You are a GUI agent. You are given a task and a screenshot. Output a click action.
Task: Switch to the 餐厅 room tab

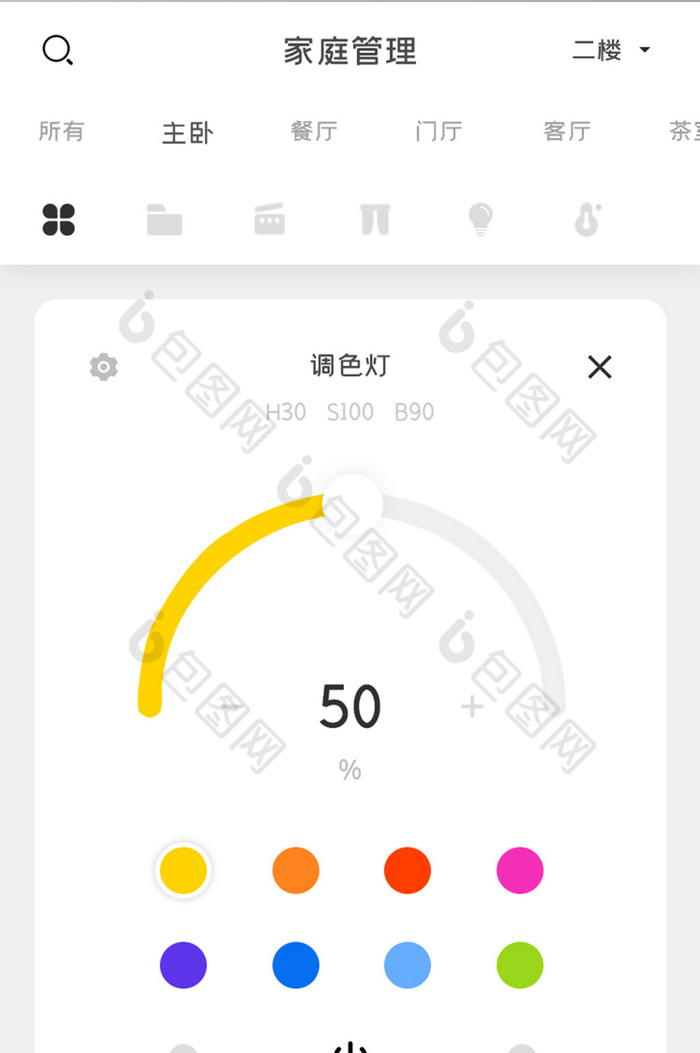pos(313,131)
